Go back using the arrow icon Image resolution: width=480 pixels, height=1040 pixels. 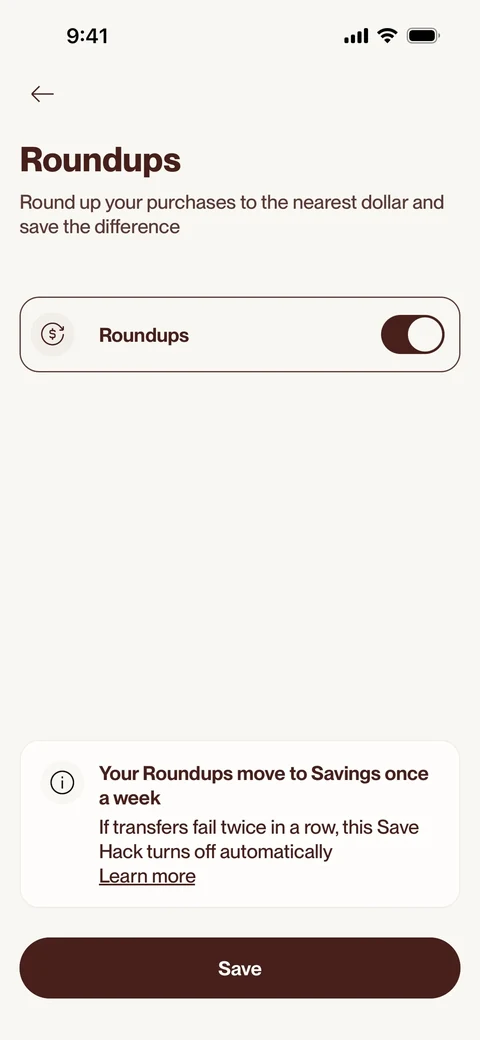42,94
